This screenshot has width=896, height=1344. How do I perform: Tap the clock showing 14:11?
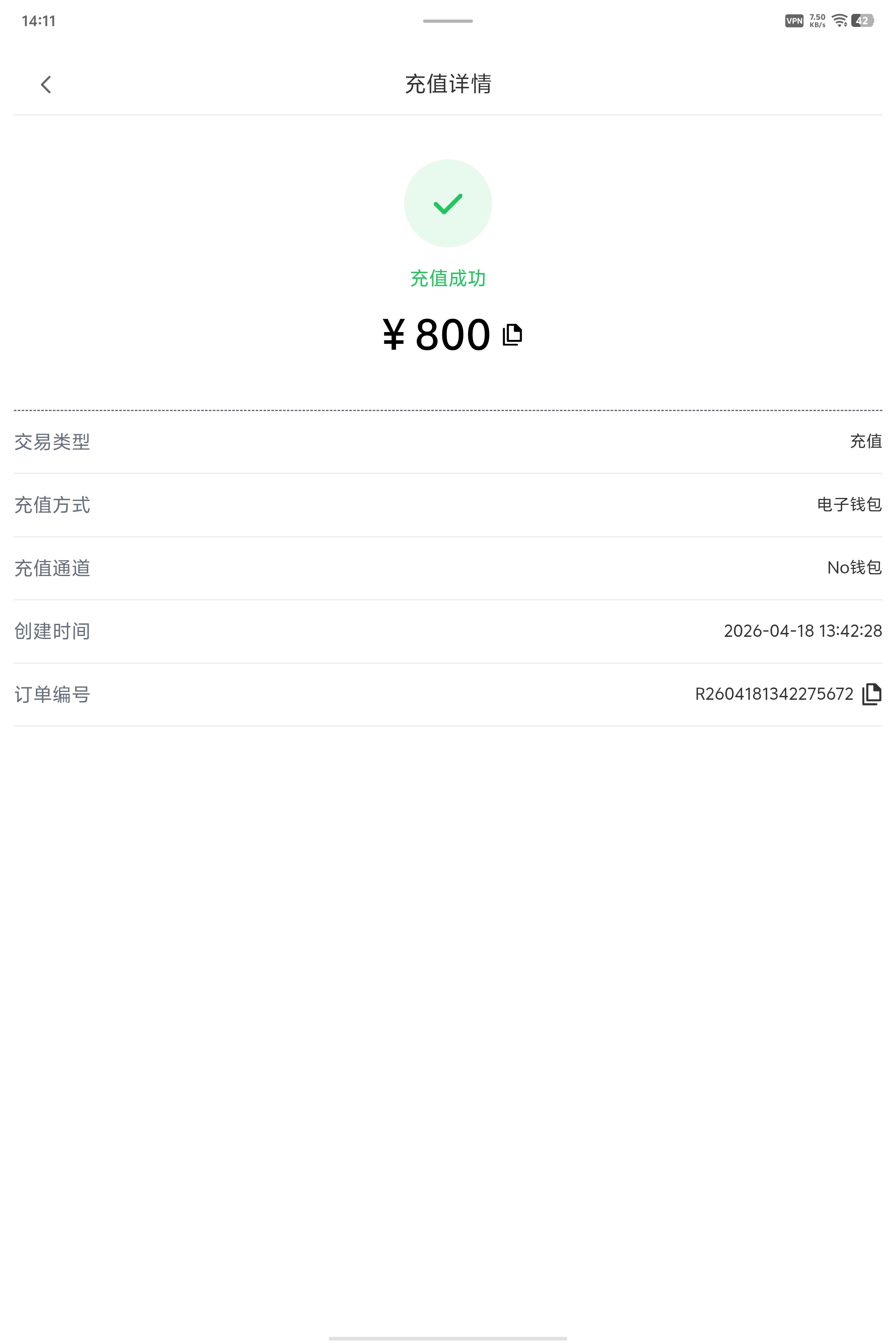(x=39, y=20)
